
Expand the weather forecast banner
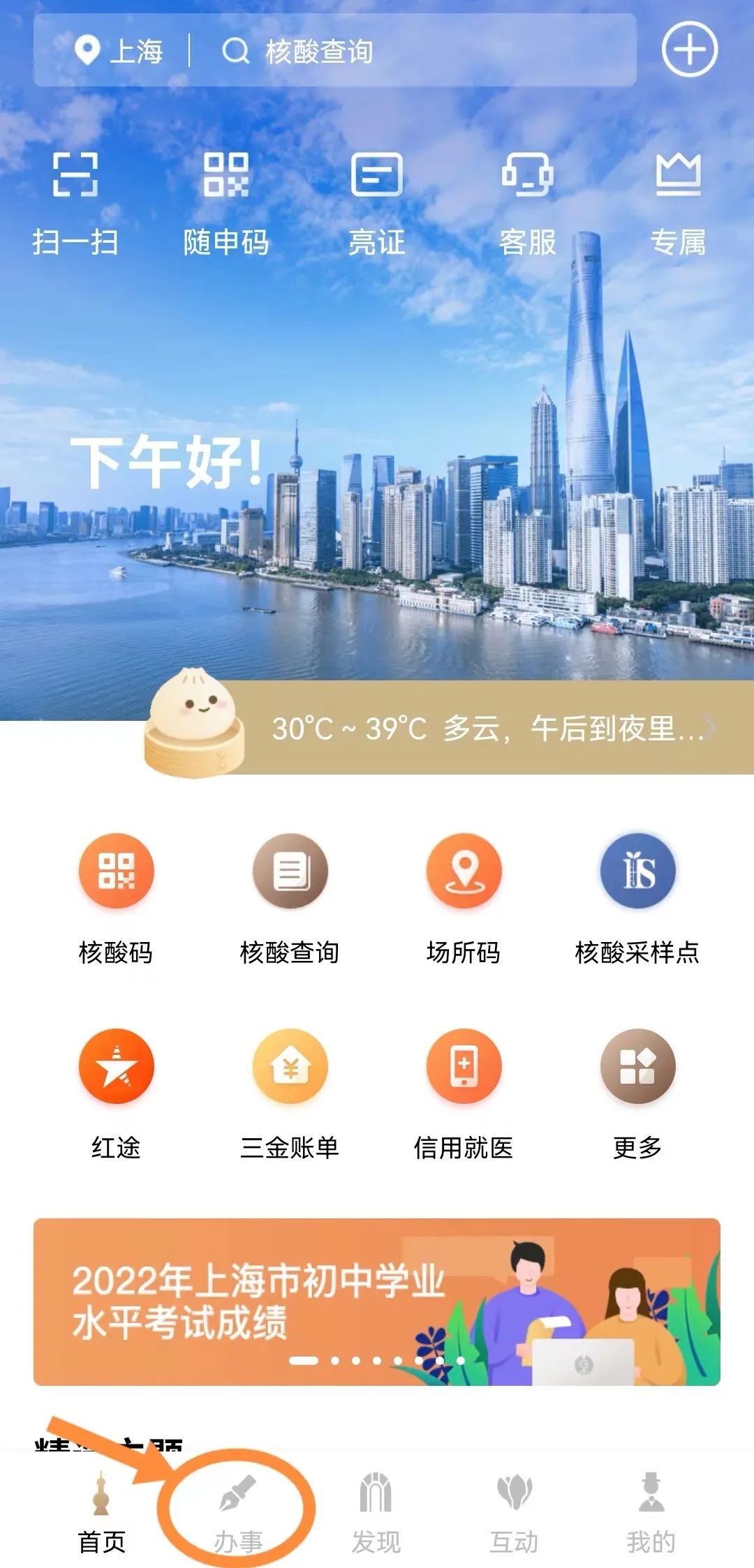coord(489,729)
